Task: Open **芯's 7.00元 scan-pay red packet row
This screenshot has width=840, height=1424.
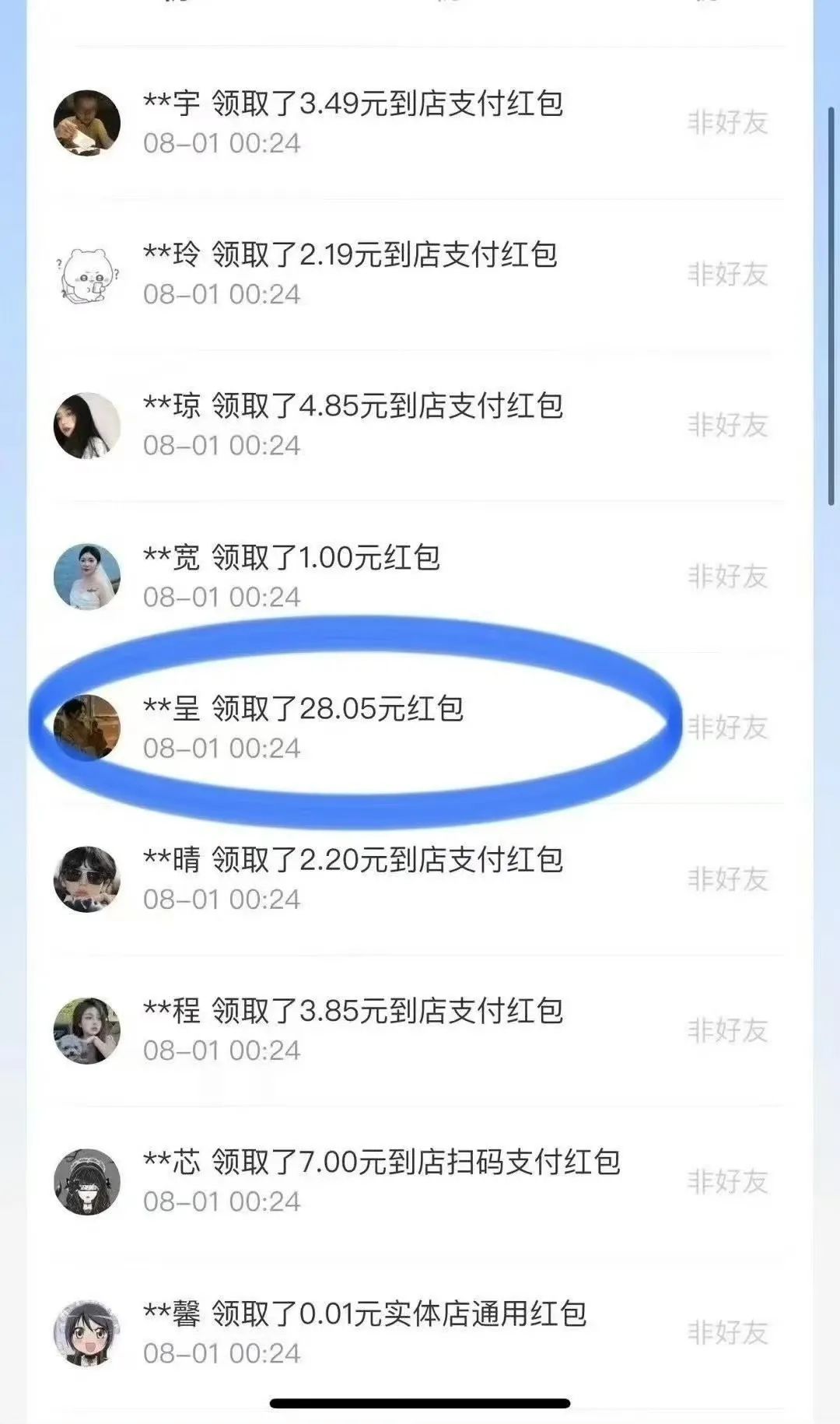Action: 420,1181
